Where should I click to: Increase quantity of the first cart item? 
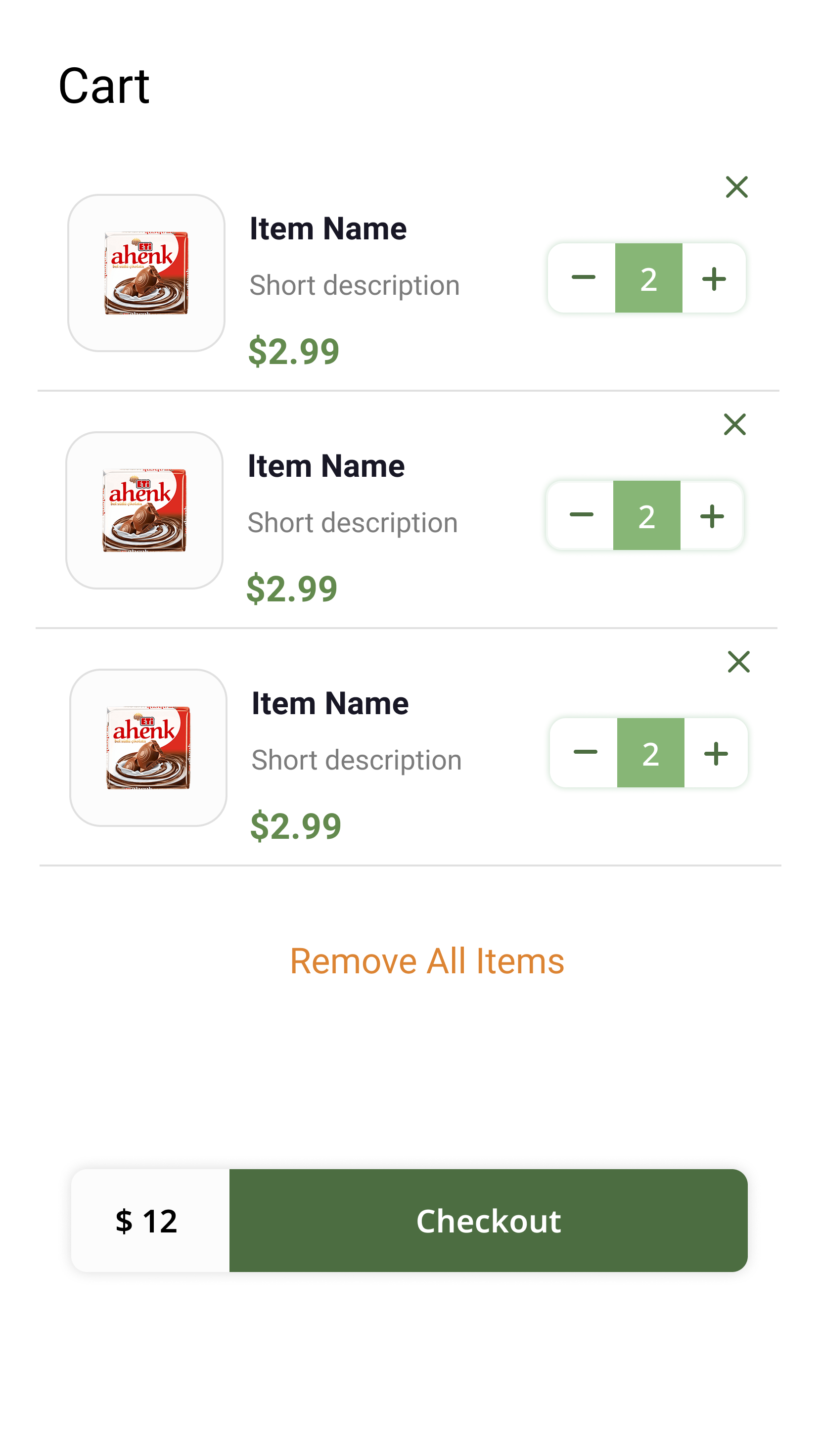714,278
